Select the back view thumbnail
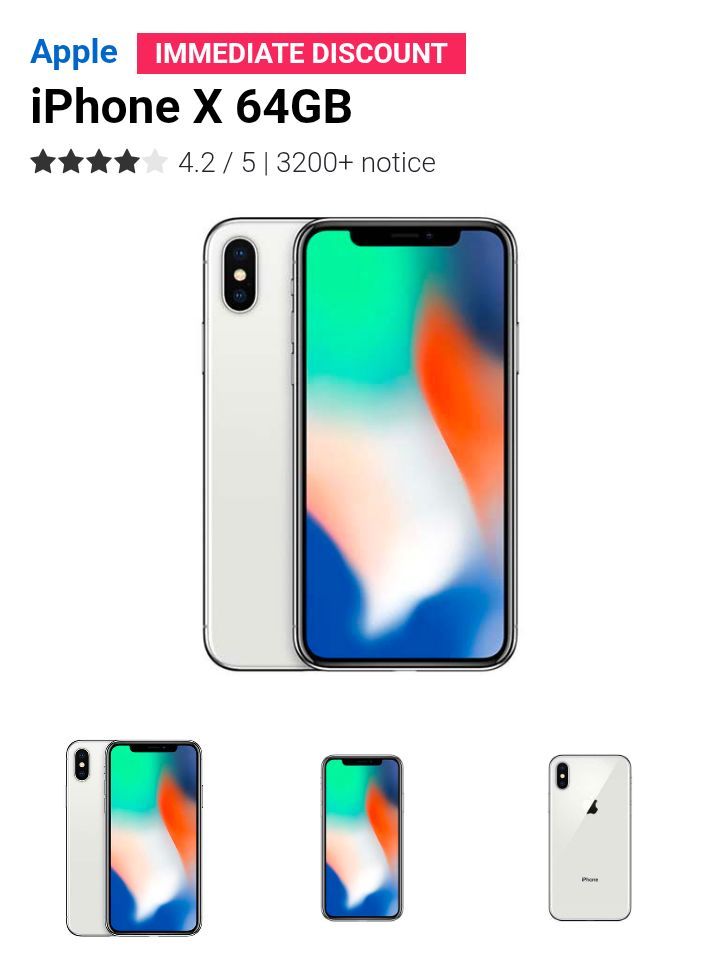Viewport: 720px width, 969px height. [x=589, y=838]
